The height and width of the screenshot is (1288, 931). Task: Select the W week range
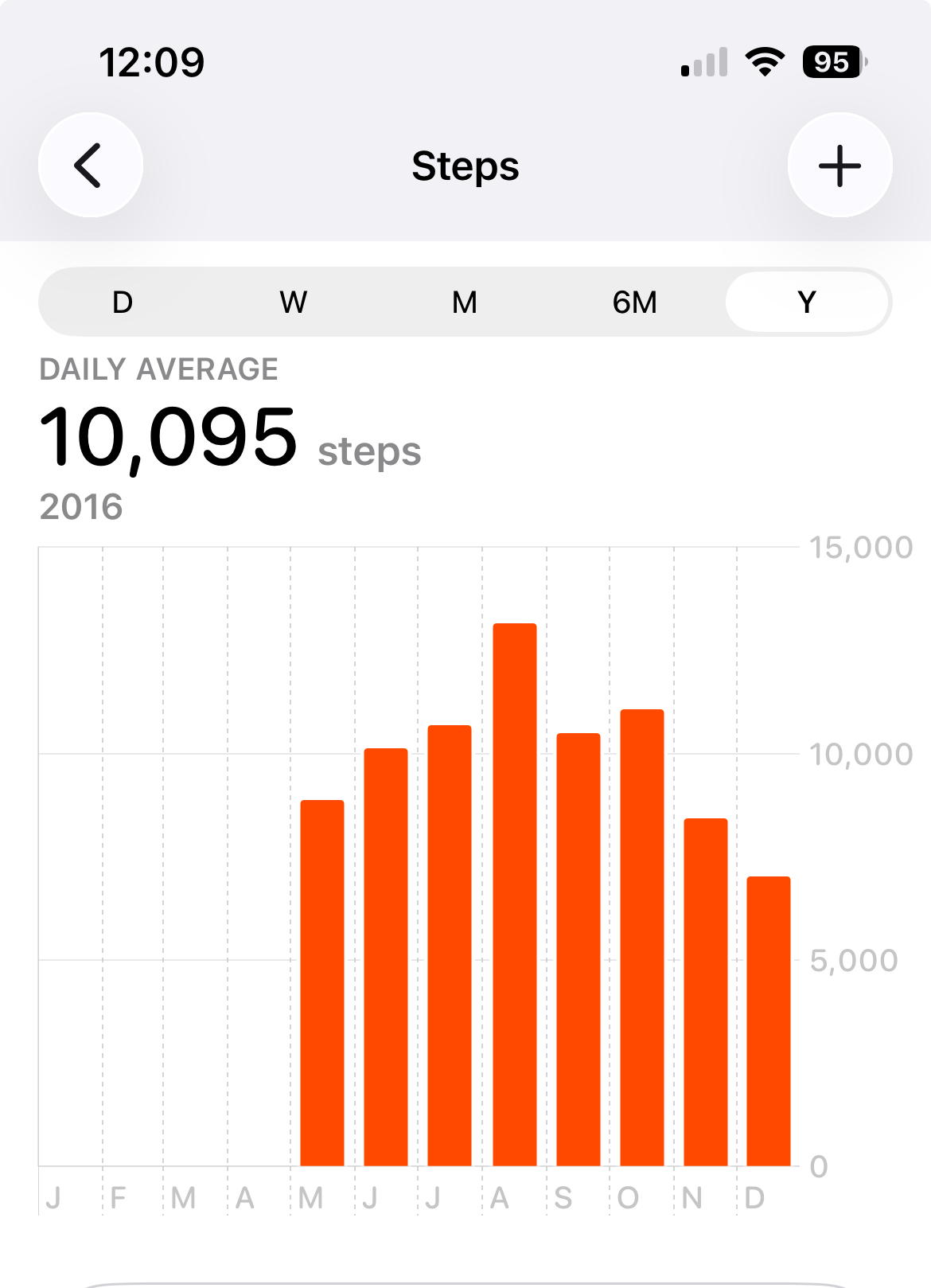pyautogui.click(x=294, y=302)
